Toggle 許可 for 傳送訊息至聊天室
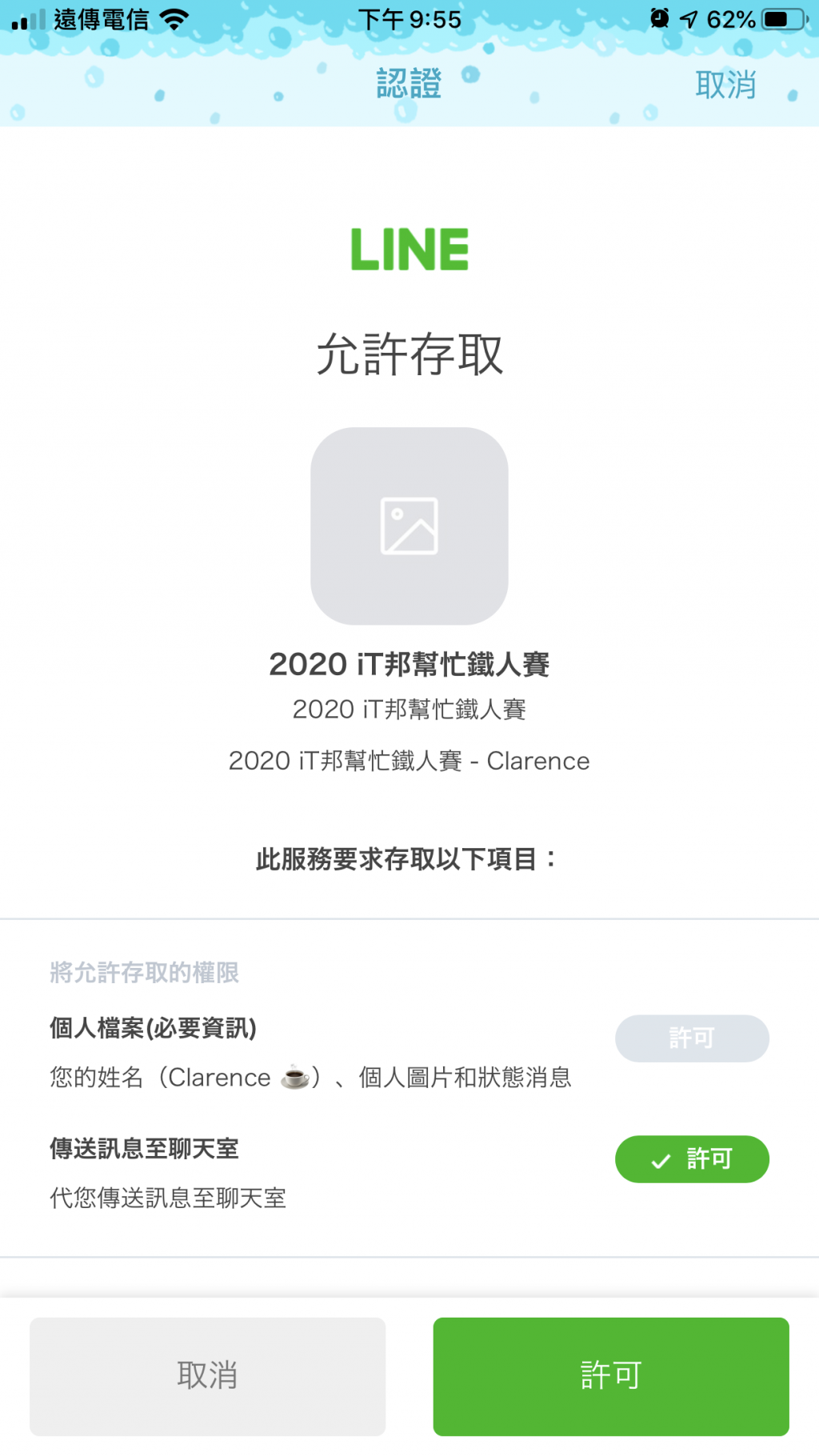 click(x=692, y=1158)
